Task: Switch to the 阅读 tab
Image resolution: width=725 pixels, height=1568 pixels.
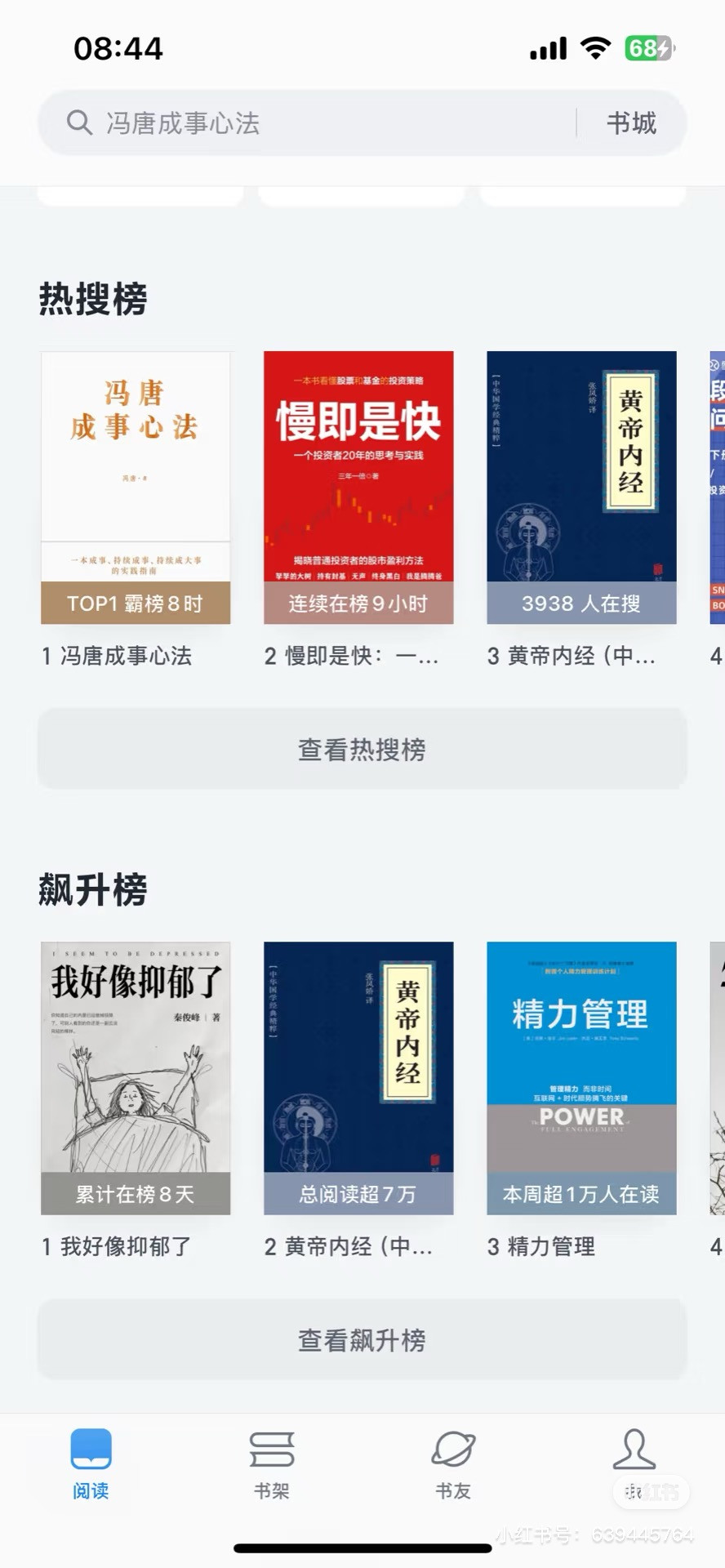Action: [x=91, y=1463]
